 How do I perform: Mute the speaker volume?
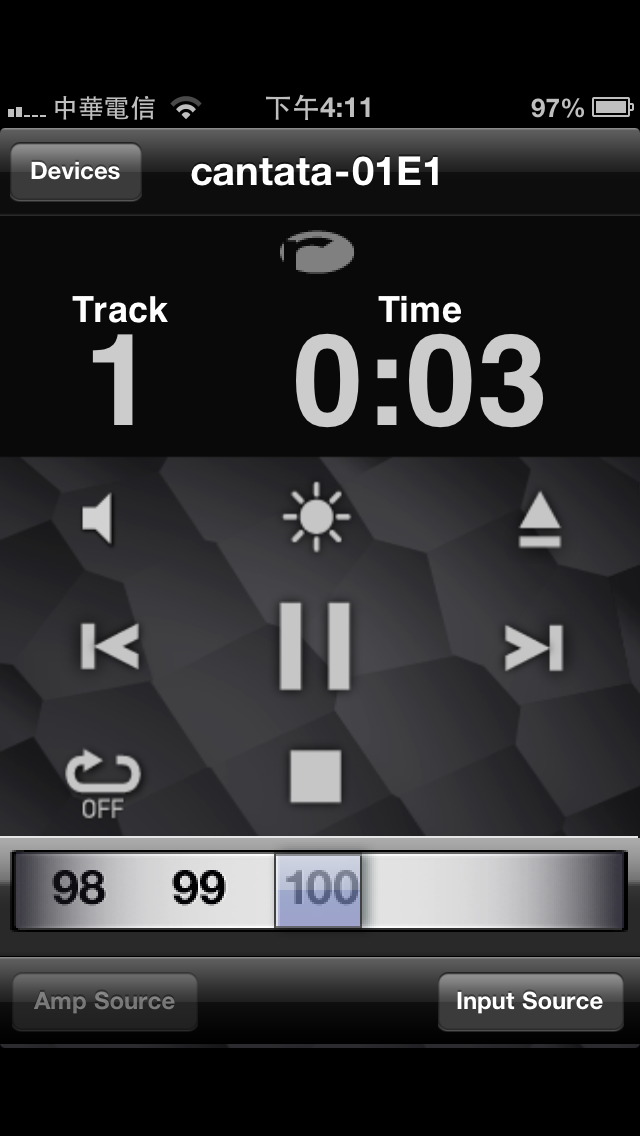tap(98, 520)
